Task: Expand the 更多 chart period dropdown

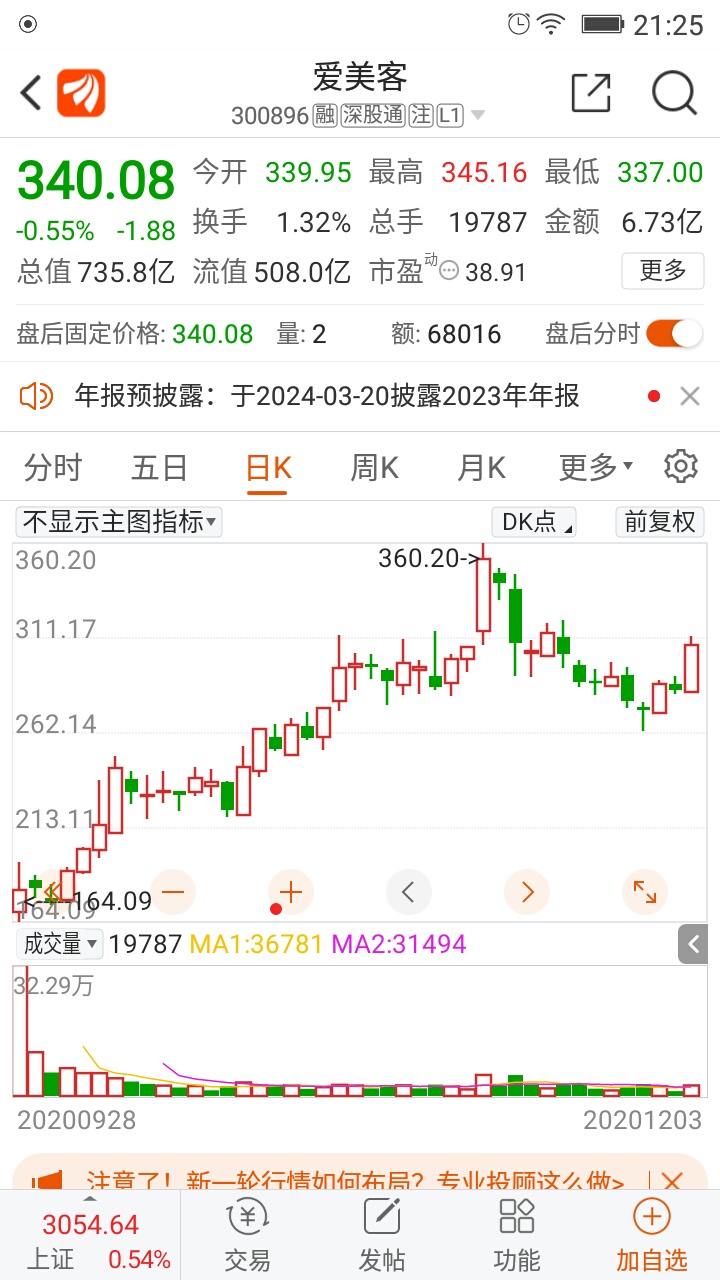Action: 596,466
